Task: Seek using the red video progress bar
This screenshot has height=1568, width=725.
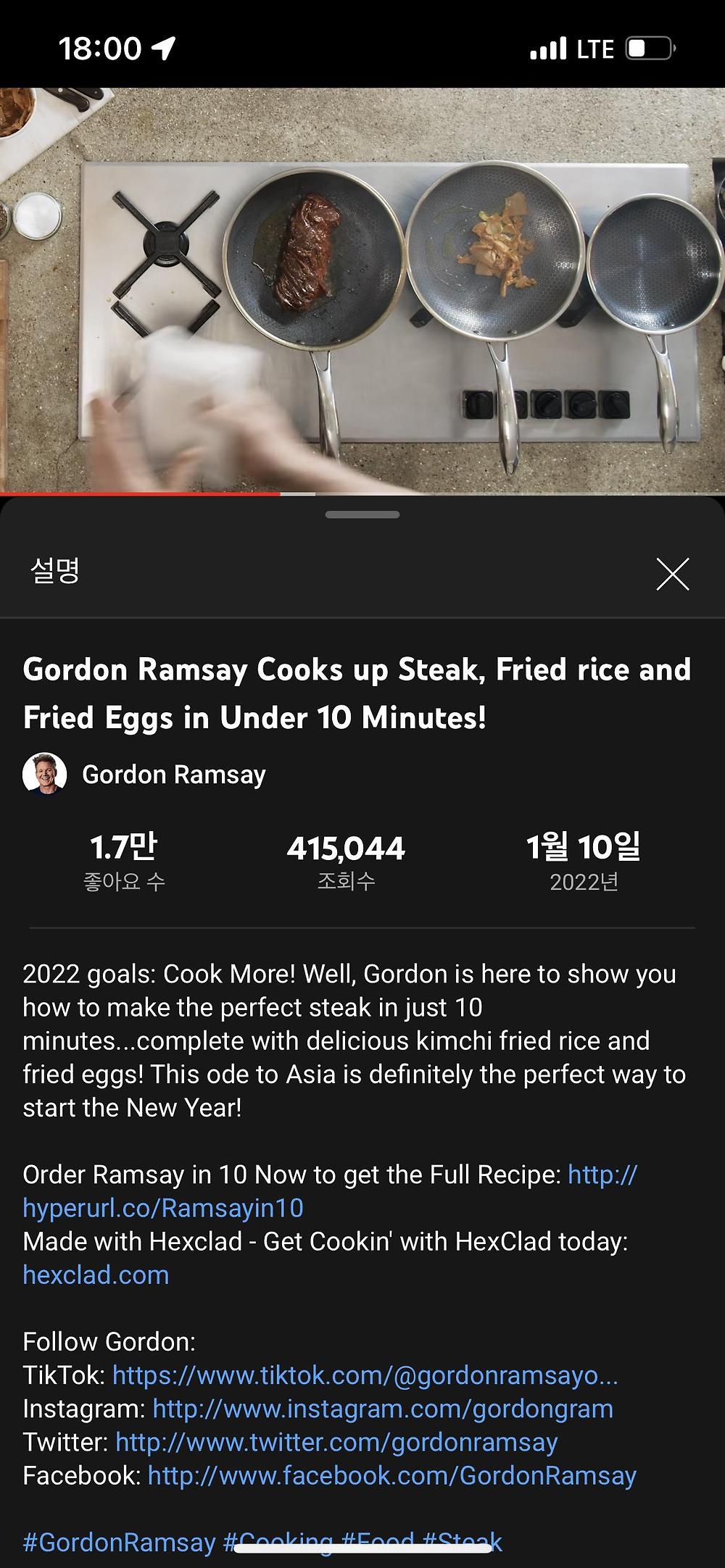Action: tap(280, 494)
